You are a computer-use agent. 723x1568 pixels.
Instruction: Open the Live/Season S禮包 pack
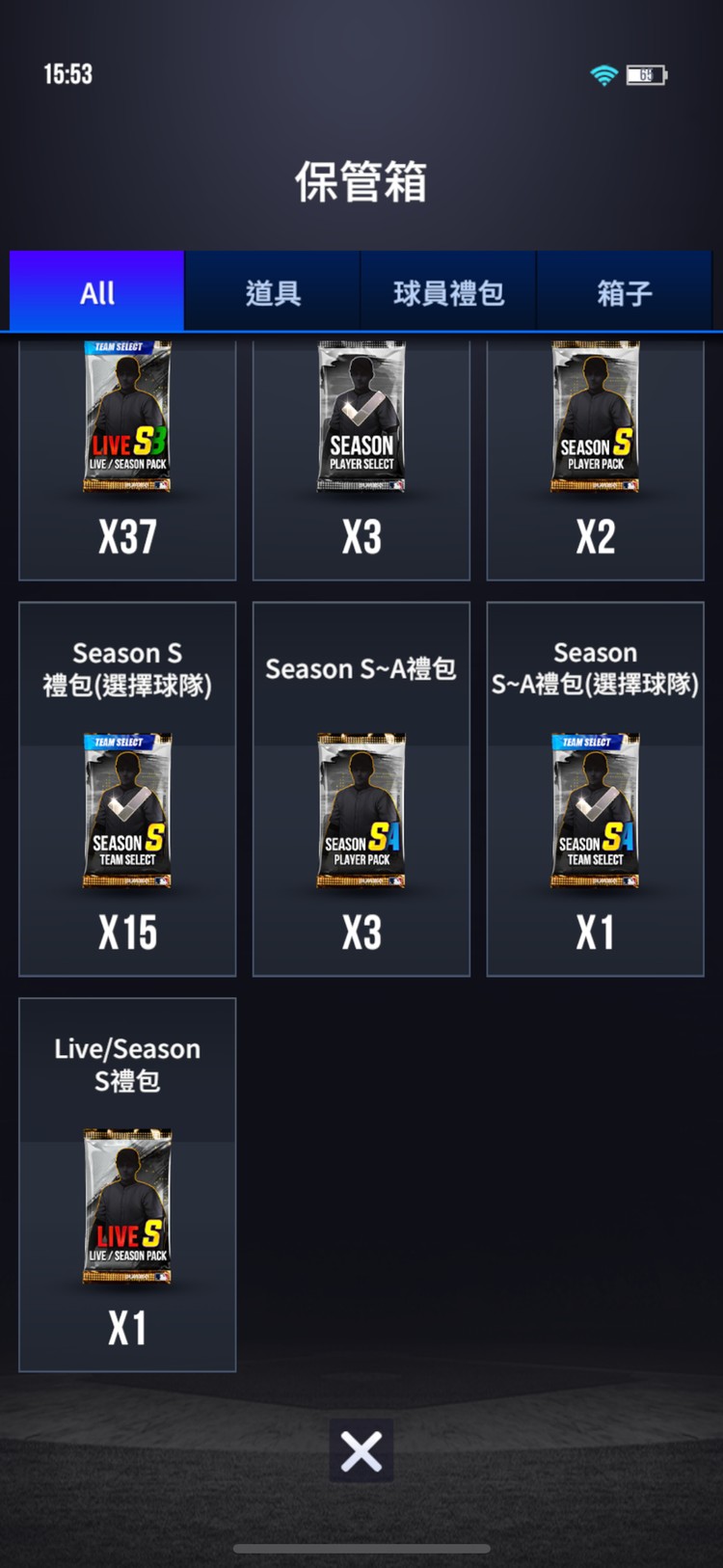tap(127, 1185)
